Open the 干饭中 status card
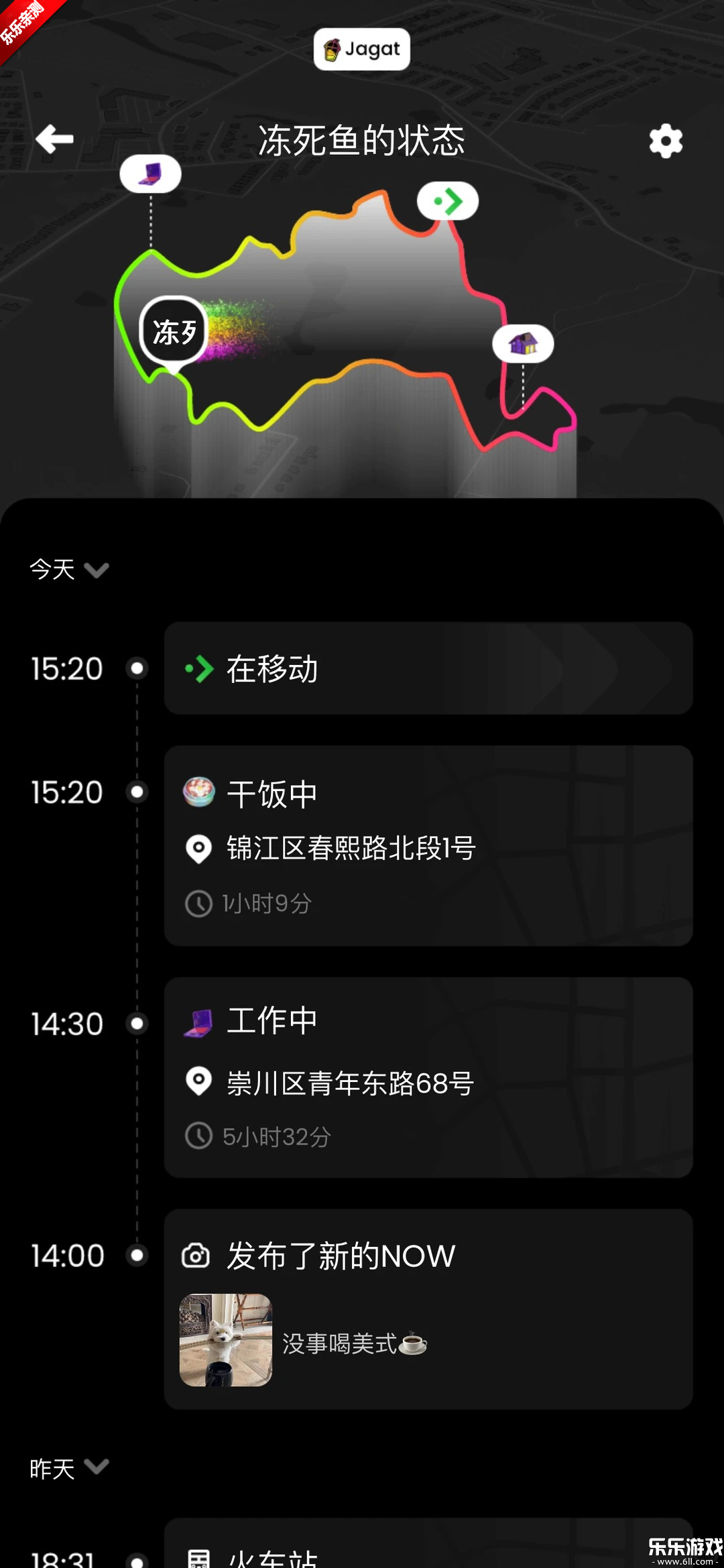Screen dimensions: 724x1568 coord(428,845)
